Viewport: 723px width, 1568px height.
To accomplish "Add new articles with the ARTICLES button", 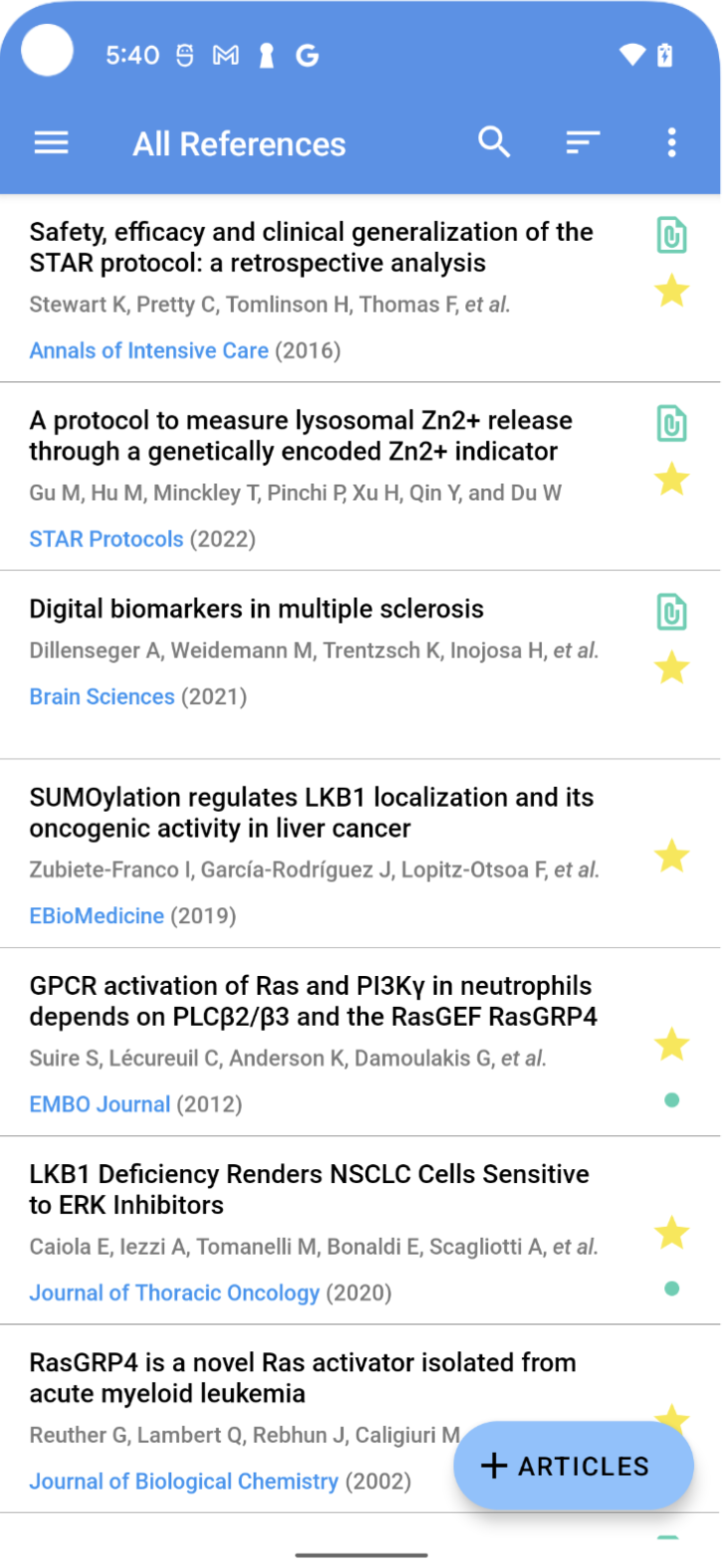I will pos(574,1466).
